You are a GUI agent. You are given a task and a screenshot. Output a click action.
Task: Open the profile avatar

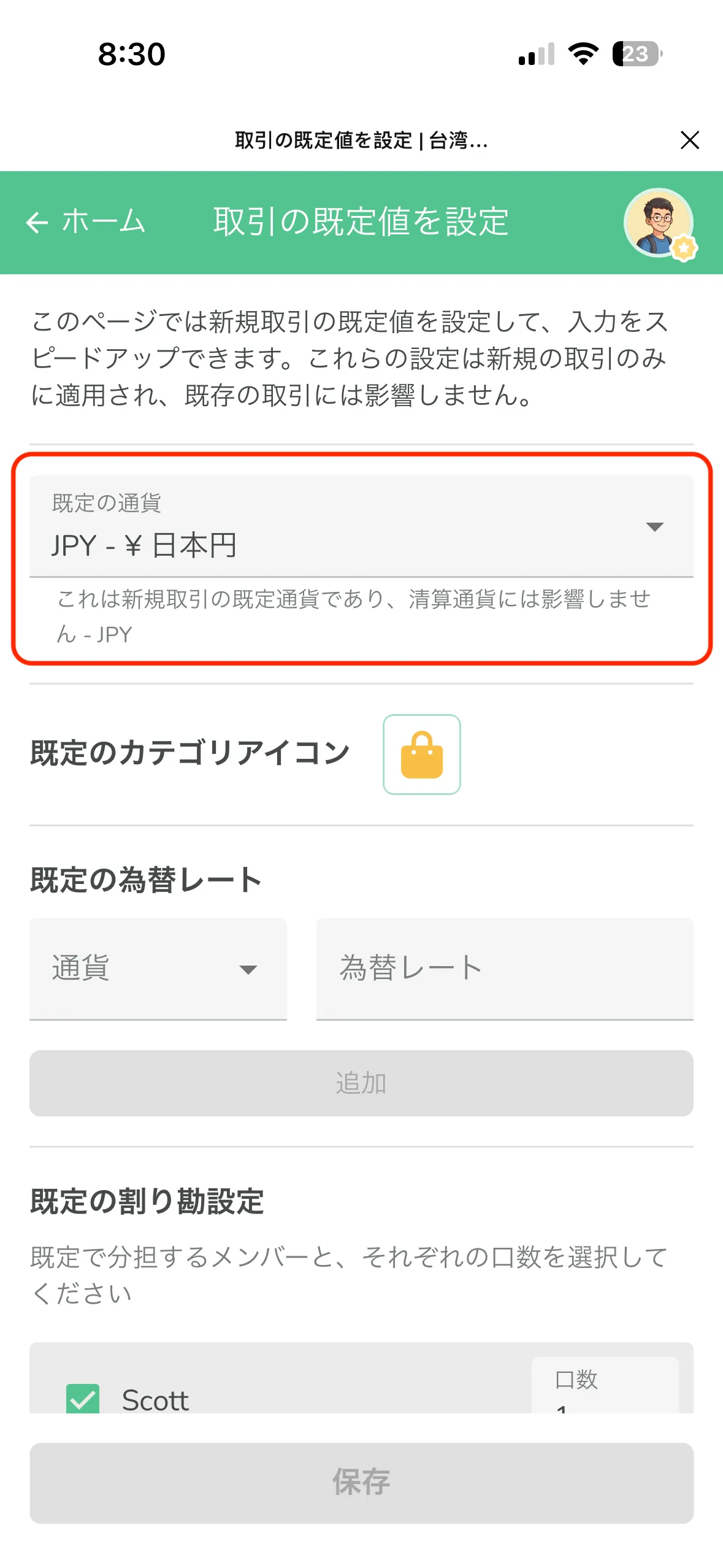[x=659, y=222]
